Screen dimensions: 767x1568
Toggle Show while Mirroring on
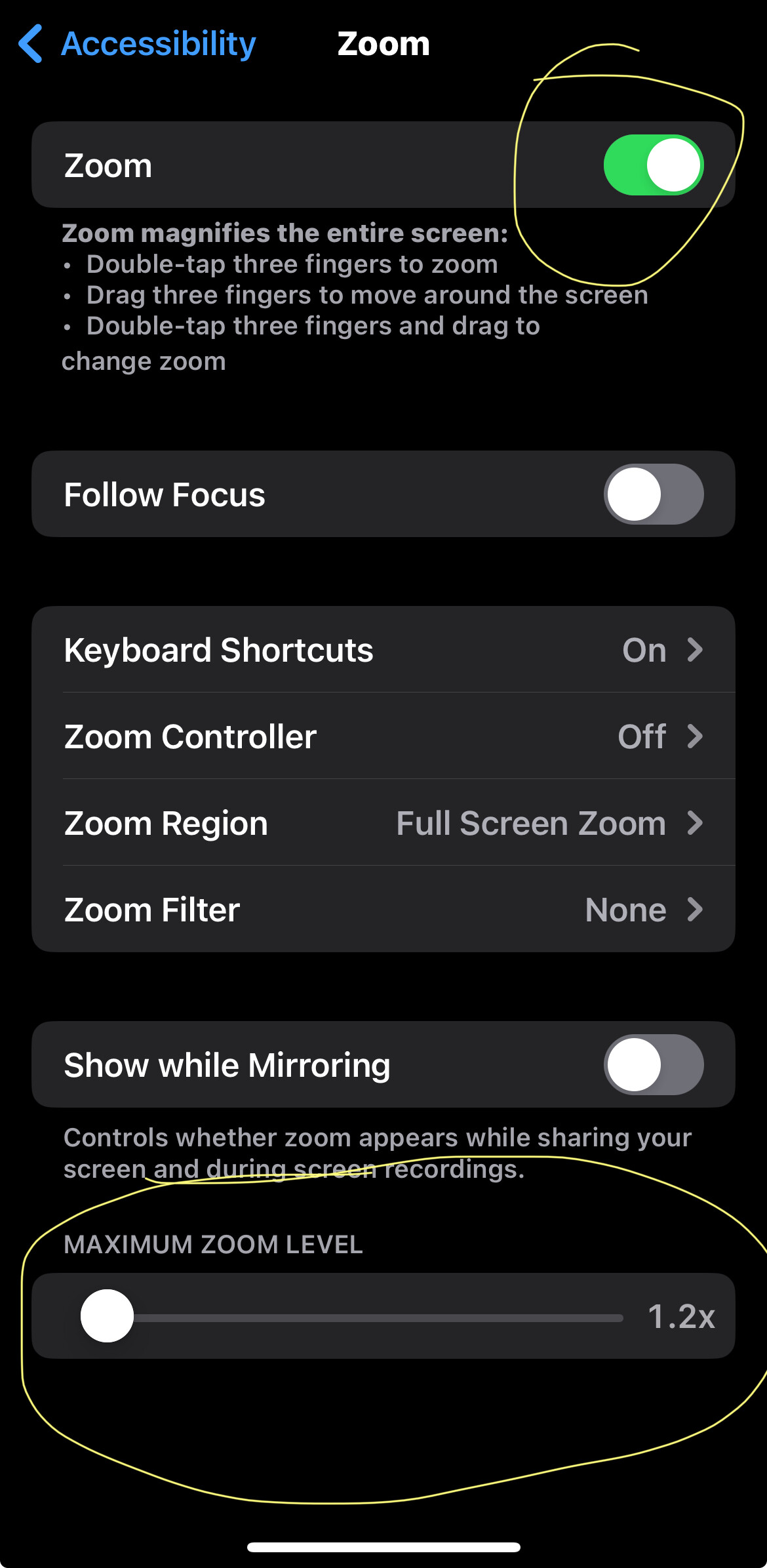tap(653, 1064)
